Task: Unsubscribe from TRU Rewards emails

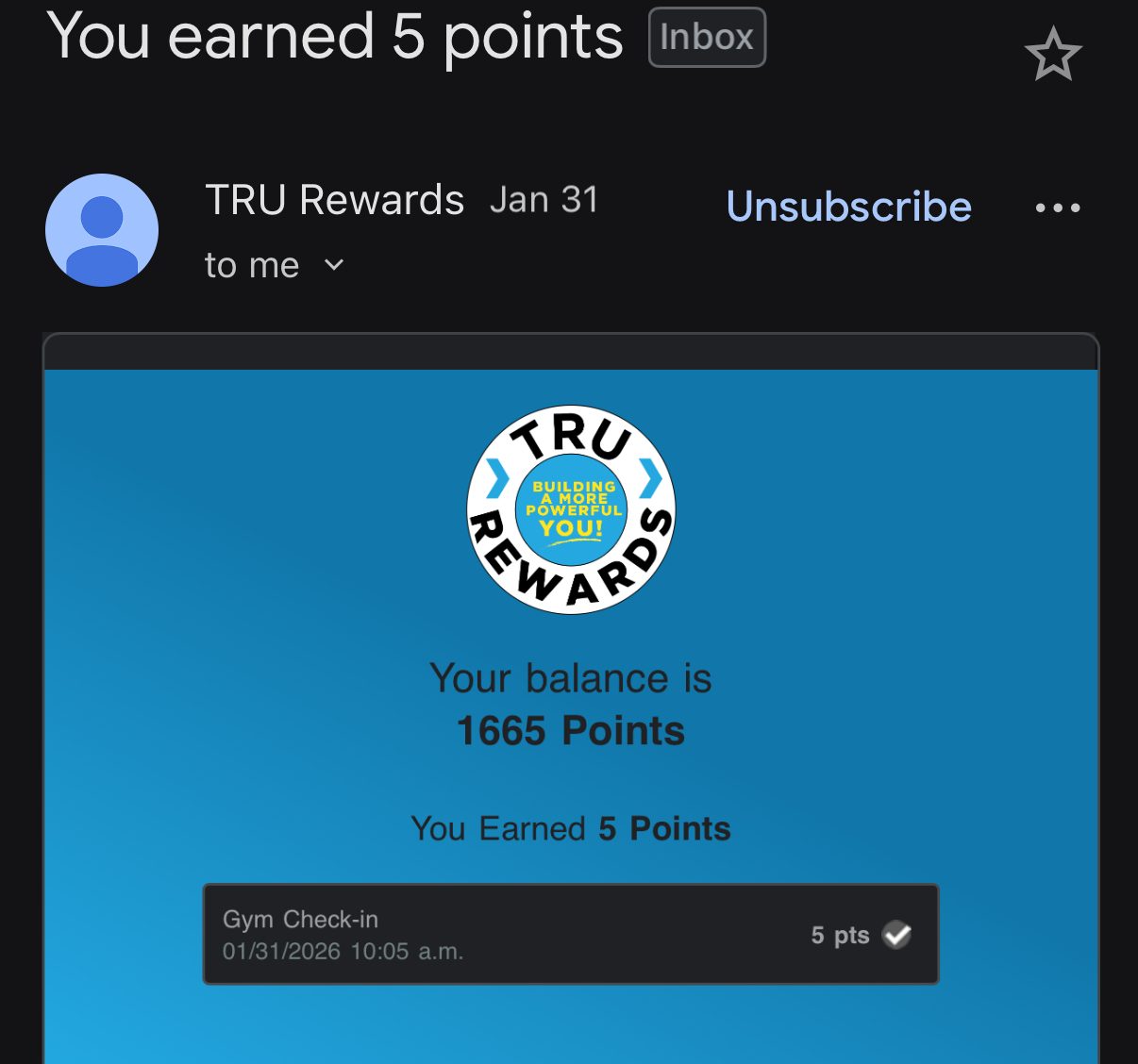Action: pyautogui.click(x=848, y=207)
